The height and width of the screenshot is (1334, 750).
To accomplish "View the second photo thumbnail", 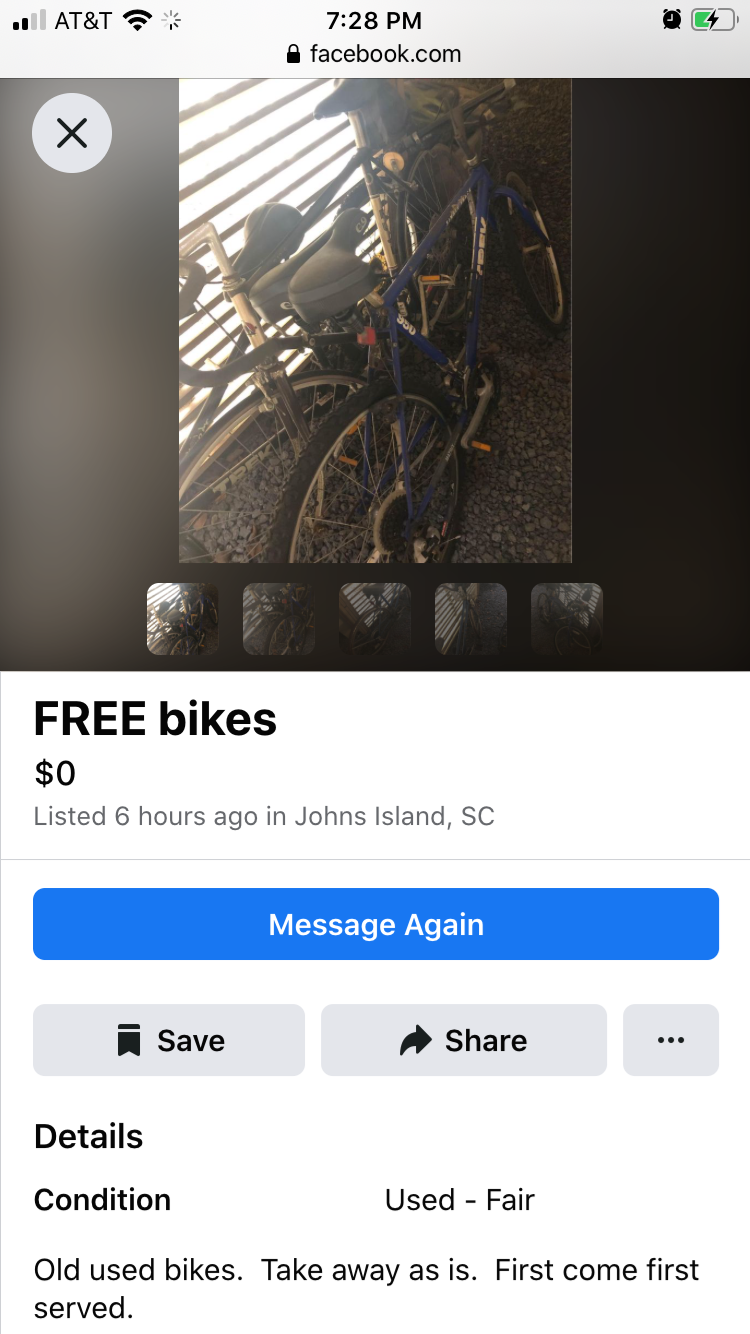I will point(279,619).
